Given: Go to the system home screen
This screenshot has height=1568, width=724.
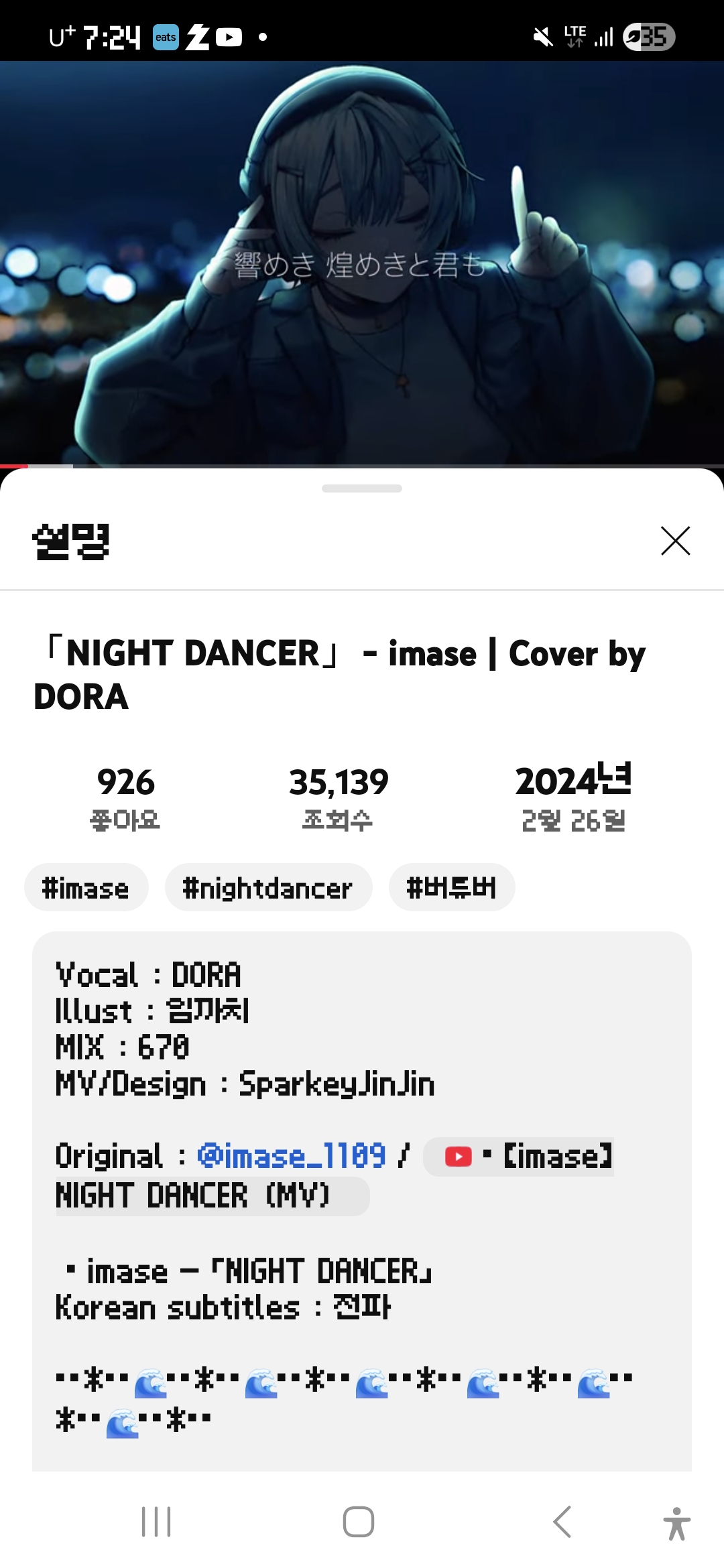Looking at the screenshot, I should pyautogui.click(x=359, y=1521).
